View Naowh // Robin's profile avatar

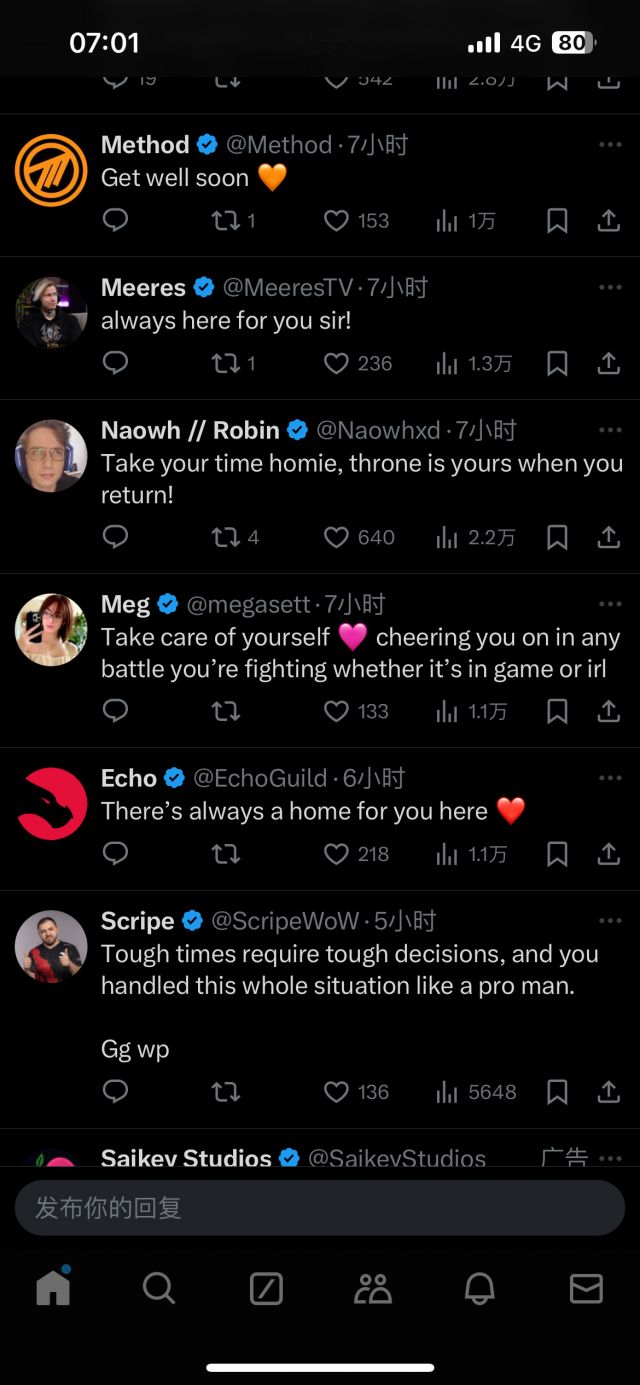[x=51, y=456]
